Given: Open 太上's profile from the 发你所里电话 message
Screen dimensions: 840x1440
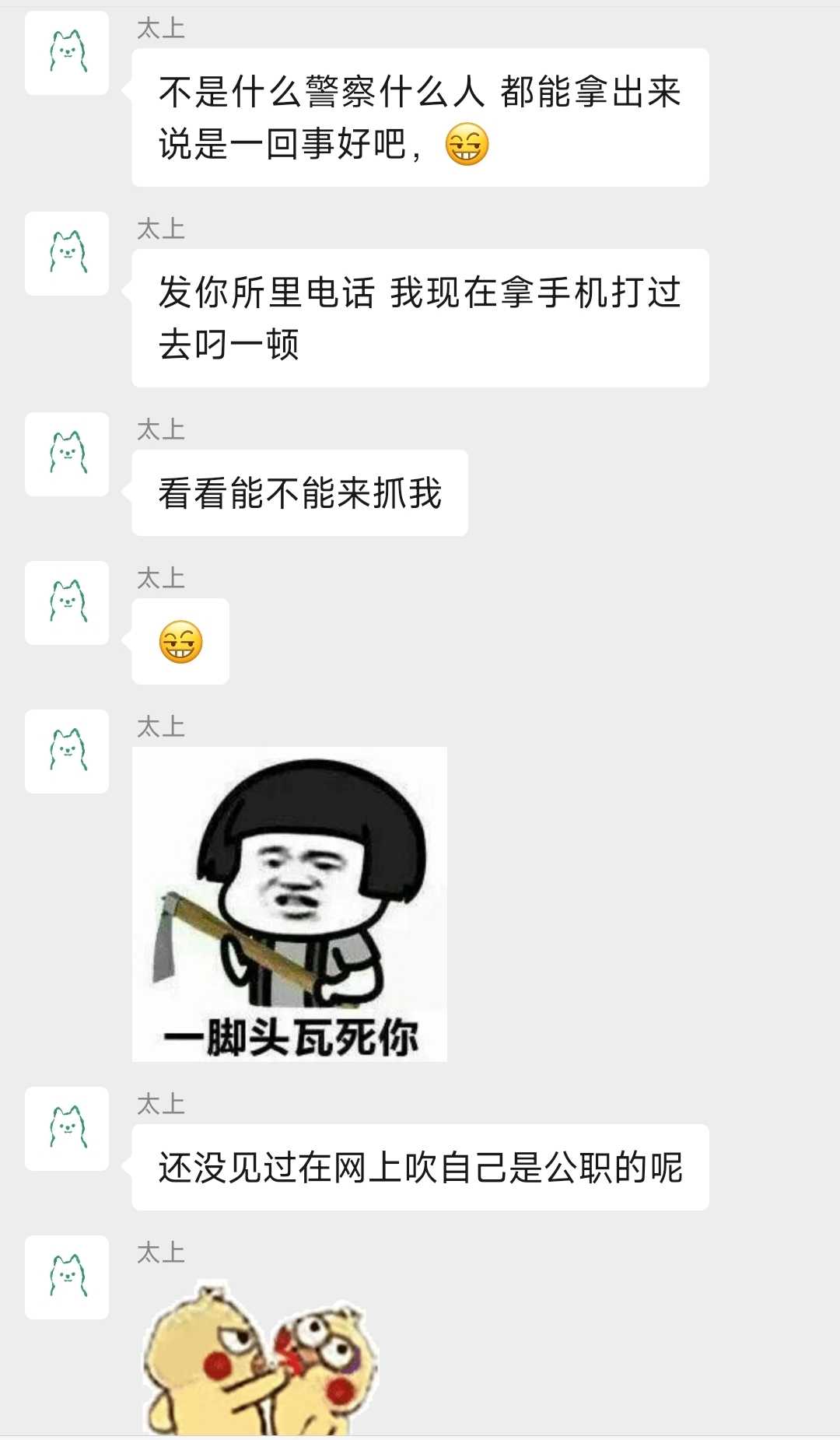Looking at the screenshot, I should point(67,254).
